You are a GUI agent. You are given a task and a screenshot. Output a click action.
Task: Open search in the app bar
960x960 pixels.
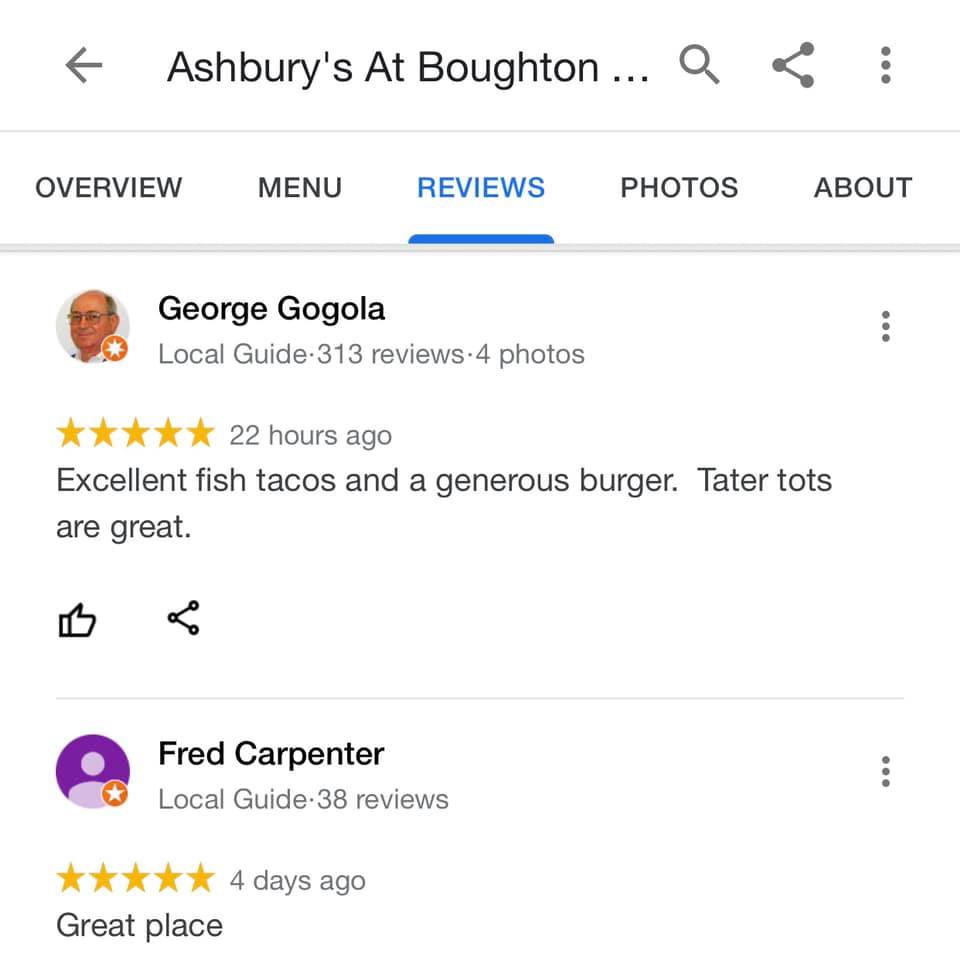pos(699,66)
